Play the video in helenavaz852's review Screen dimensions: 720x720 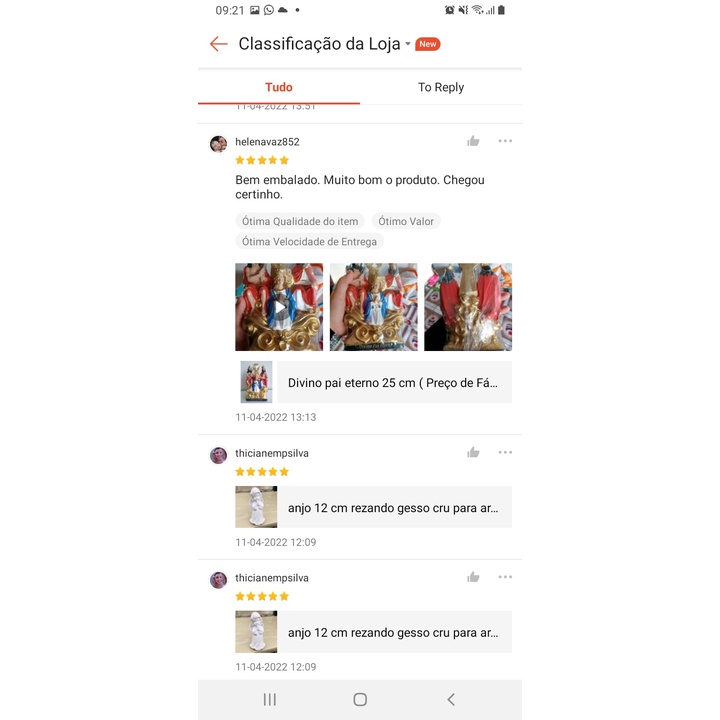tap(279, 307)
